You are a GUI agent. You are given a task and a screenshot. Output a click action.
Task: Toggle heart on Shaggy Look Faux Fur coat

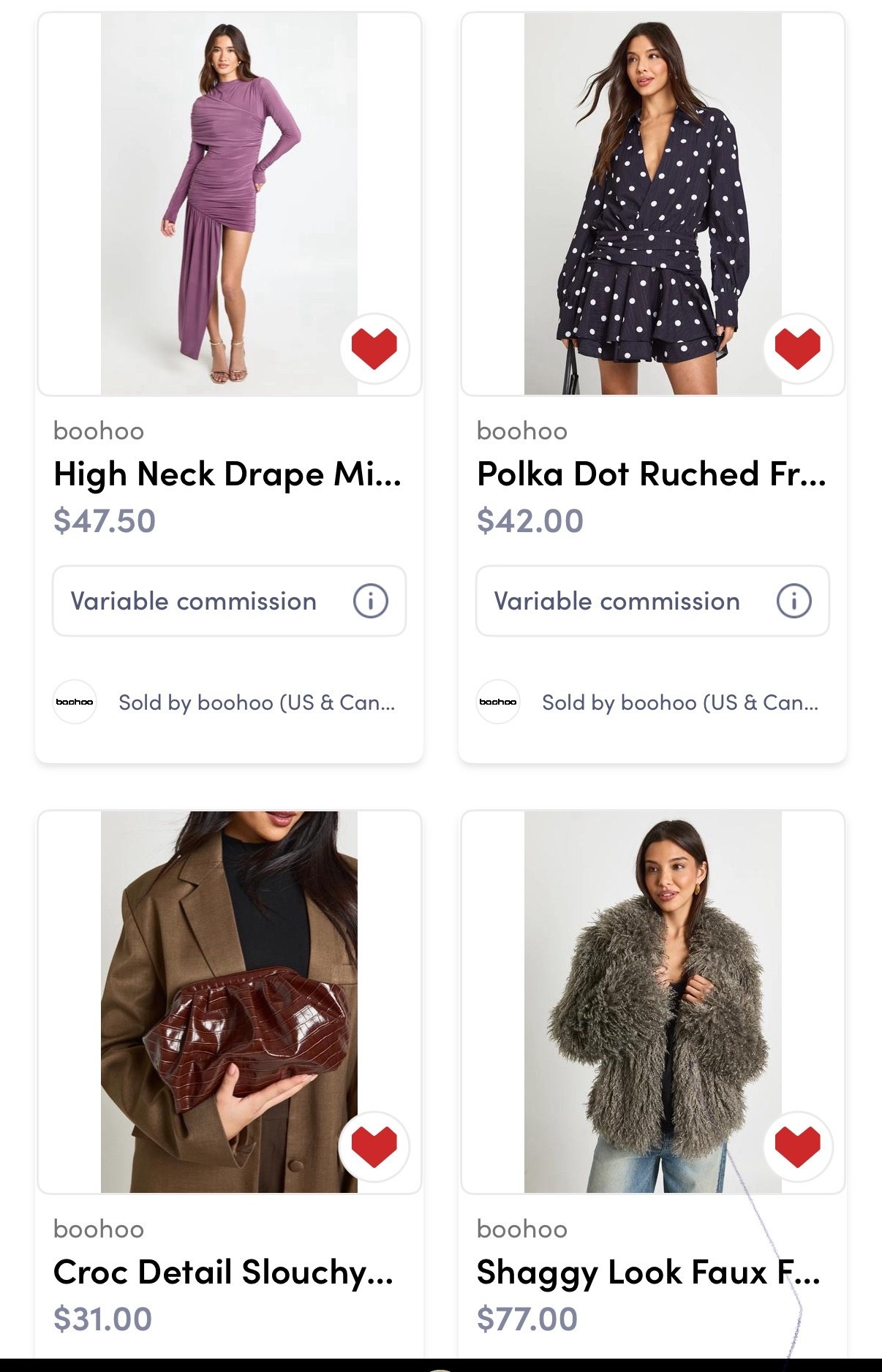[x=797, y=1147]
